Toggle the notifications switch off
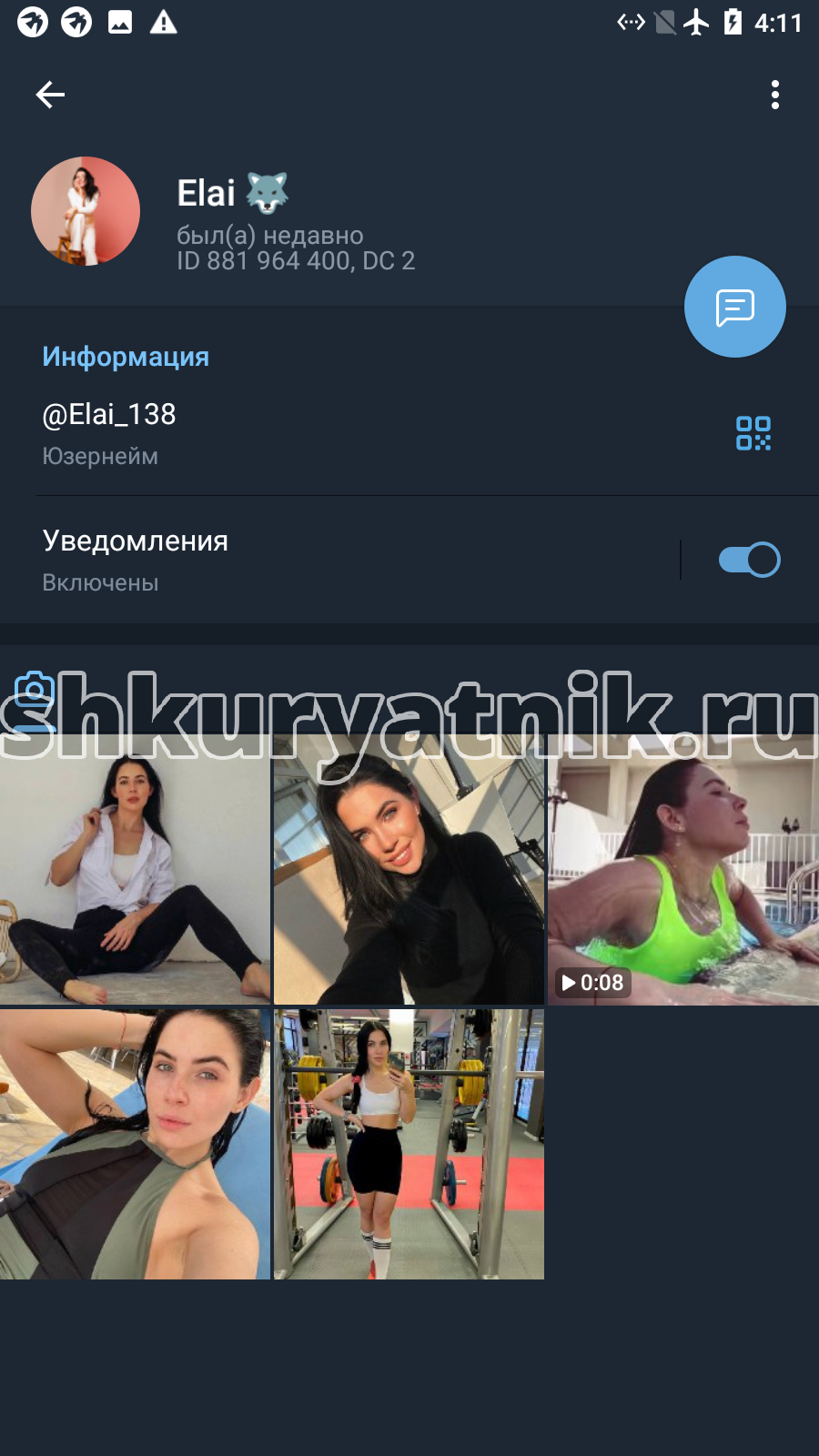The height and width of the screenshot is (1456, 819). [x=749, y=560]
